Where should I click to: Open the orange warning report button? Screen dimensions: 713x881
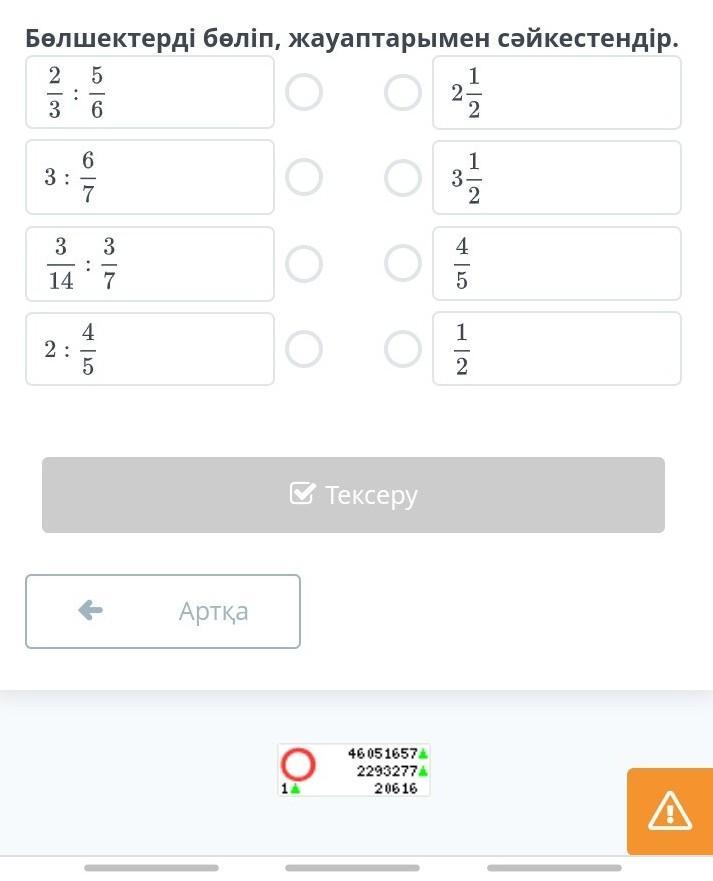click(669, 811)
